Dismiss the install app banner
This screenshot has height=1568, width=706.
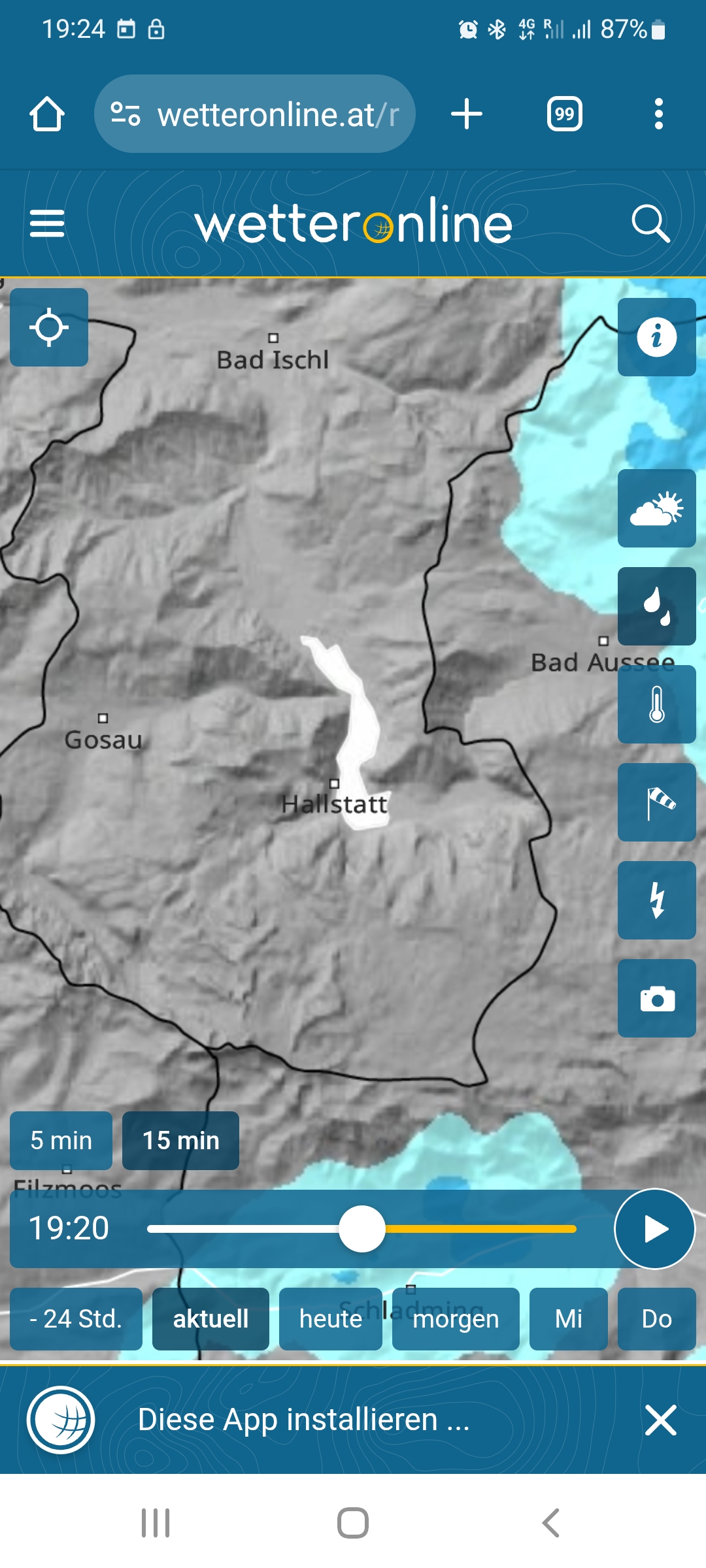coord(660,1420)
